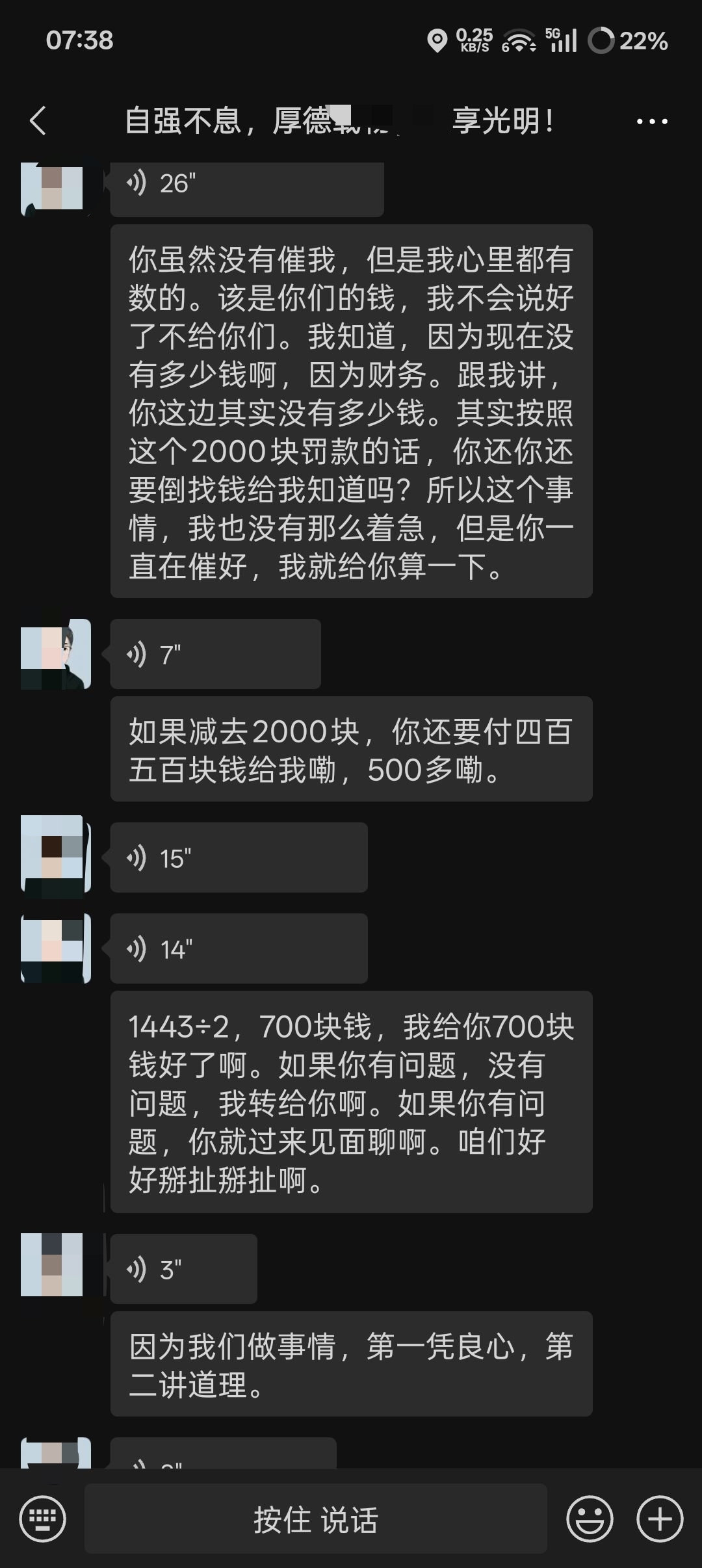702x1568 pixels.
Task: Play the 14-second voice message
Action: (239, 948)
